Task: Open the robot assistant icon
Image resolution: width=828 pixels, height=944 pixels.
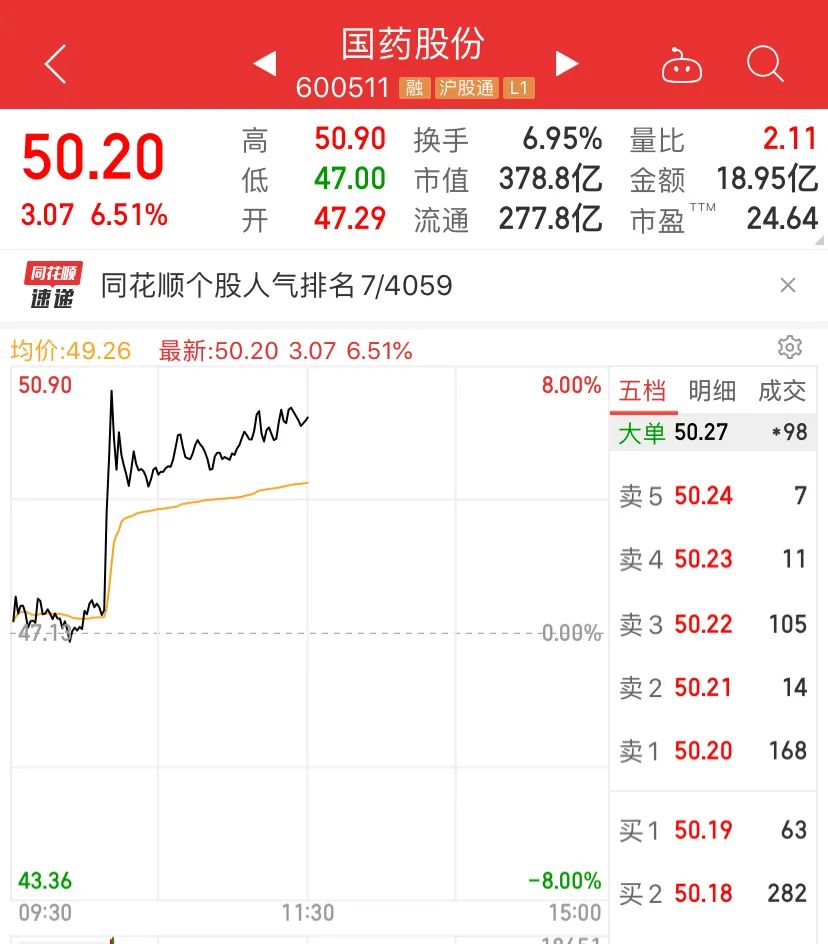Action: coord(682,66)
